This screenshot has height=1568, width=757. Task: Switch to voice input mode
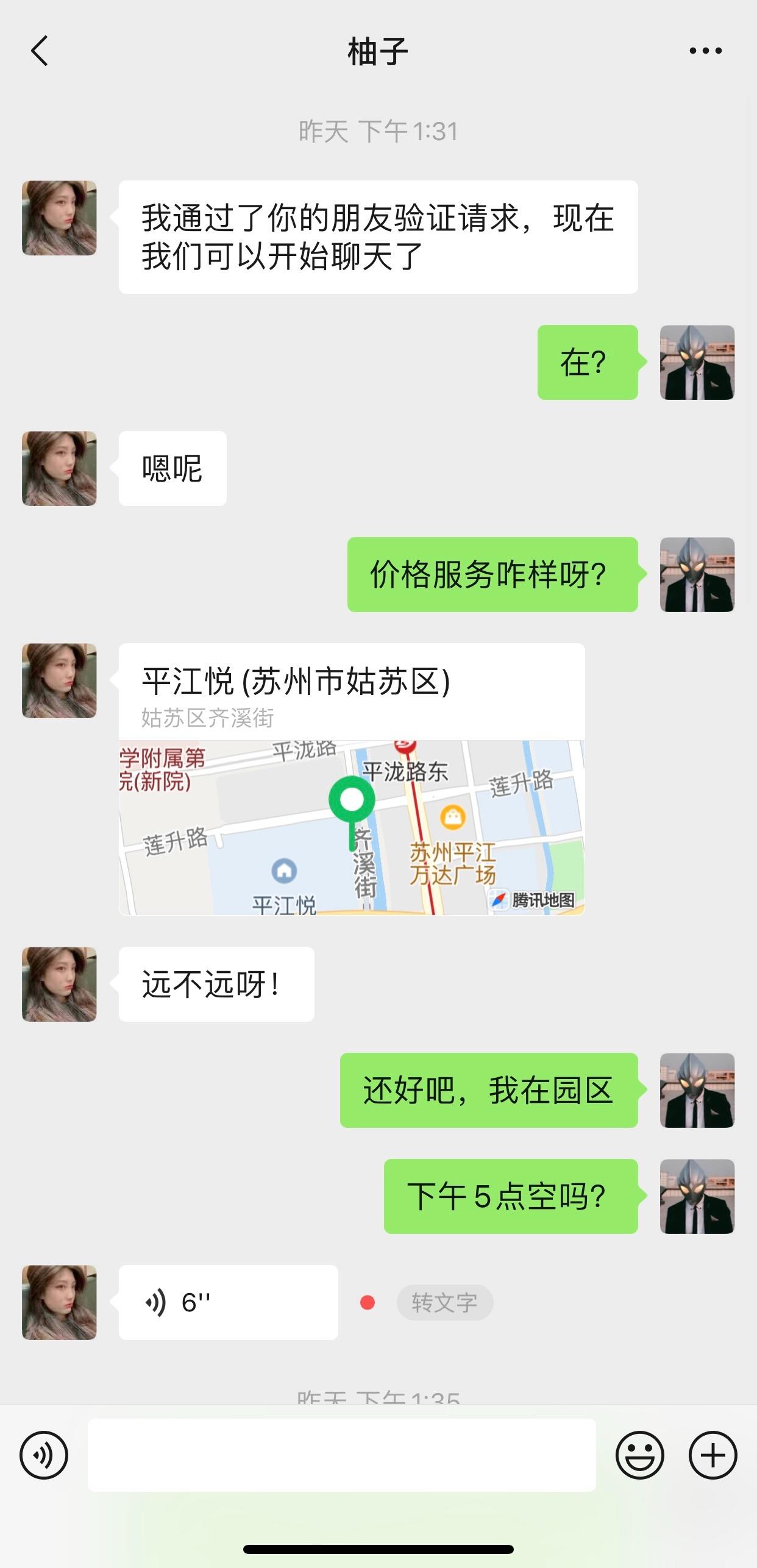(44, 1455)
